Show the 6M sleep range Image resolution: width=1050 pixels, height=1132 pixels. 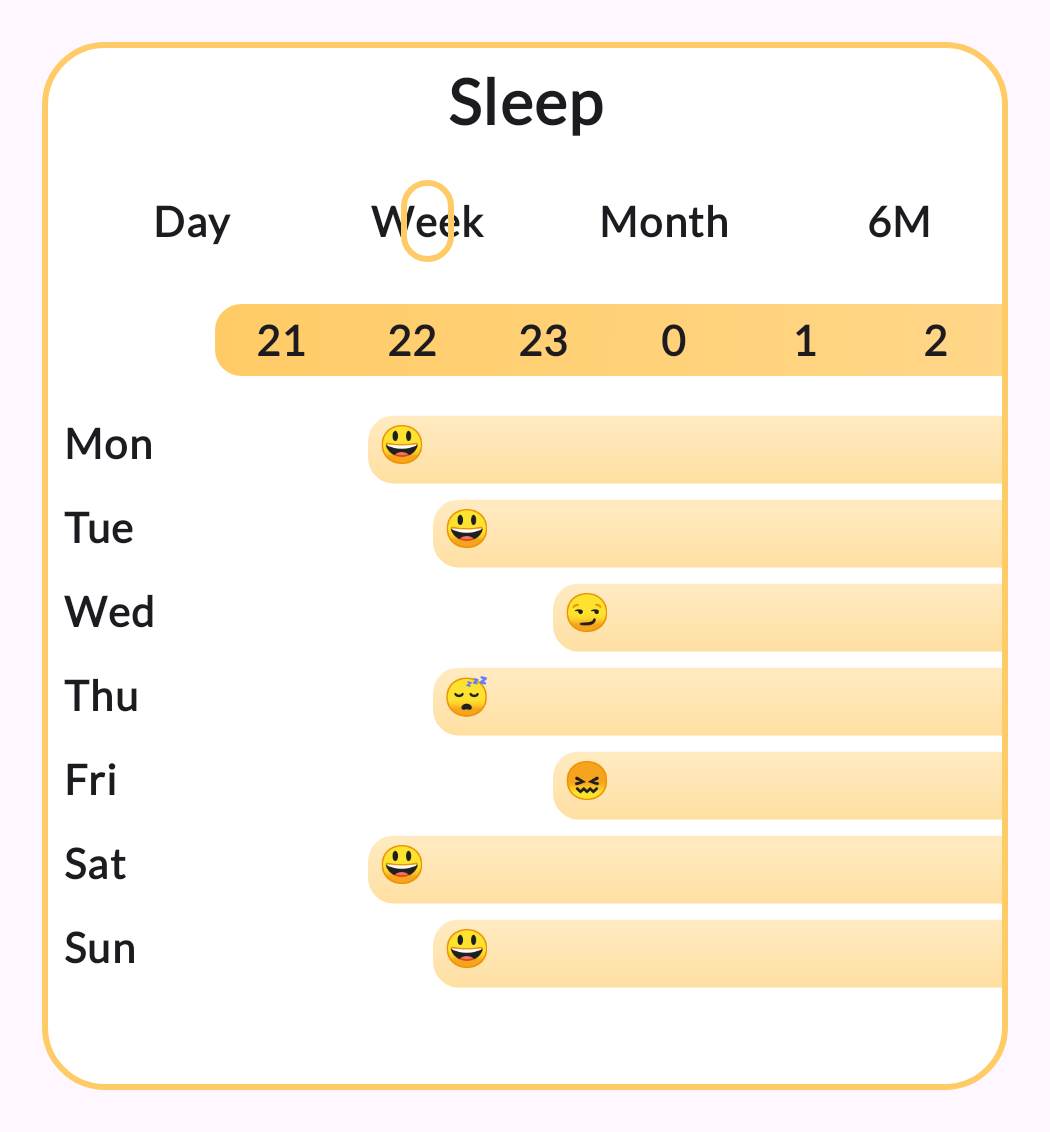click(898, 222)
